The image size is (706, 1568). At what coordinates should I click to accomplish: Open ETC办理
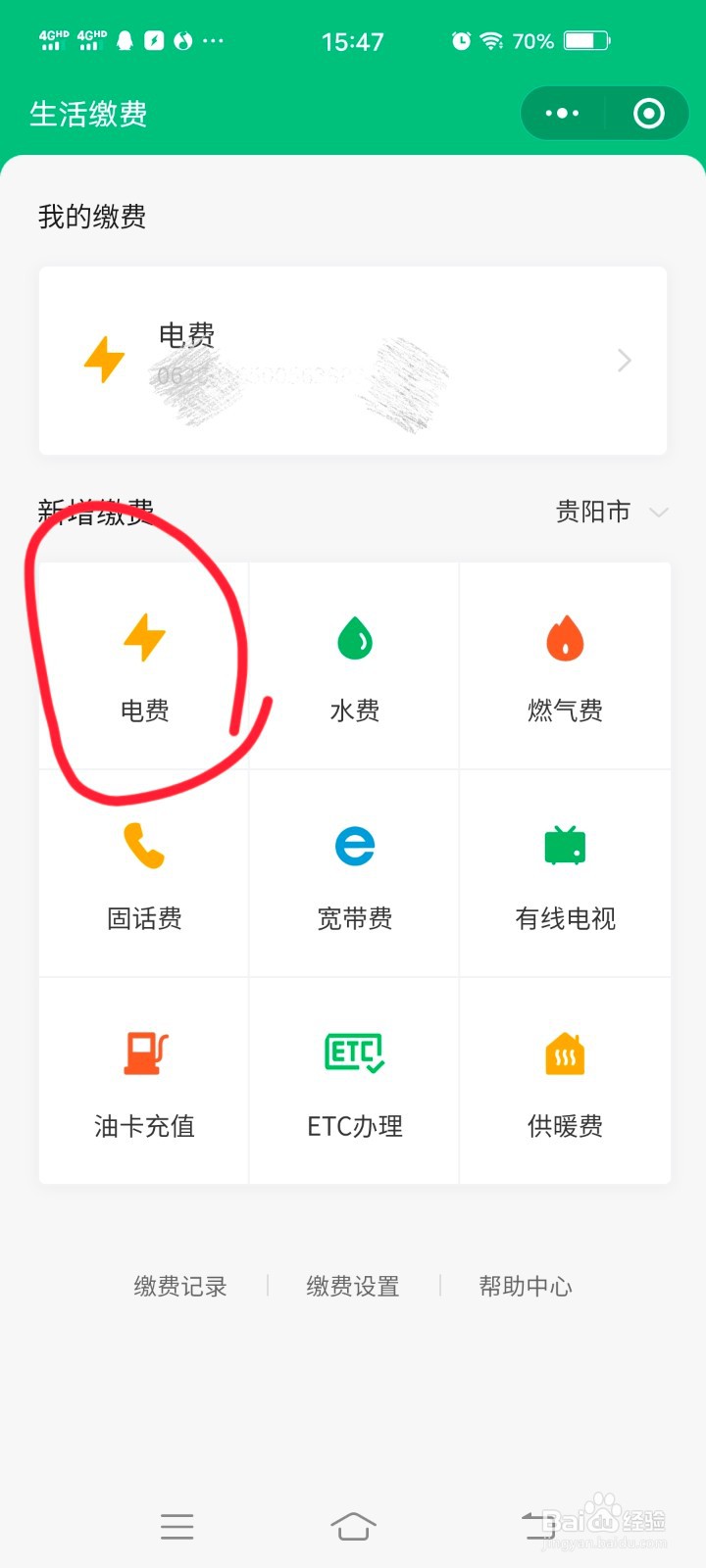click(354, 1081)
